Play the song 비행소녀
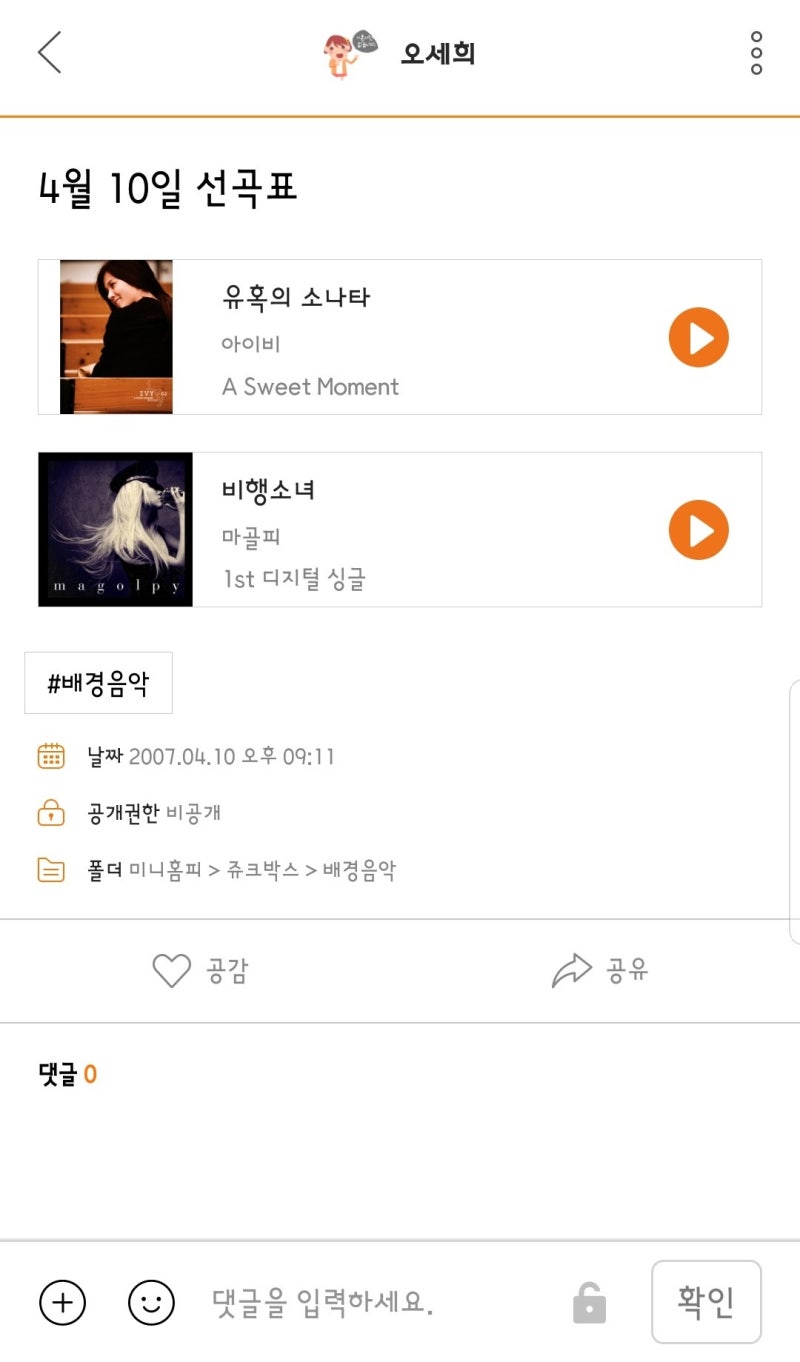 click(697, 529)
